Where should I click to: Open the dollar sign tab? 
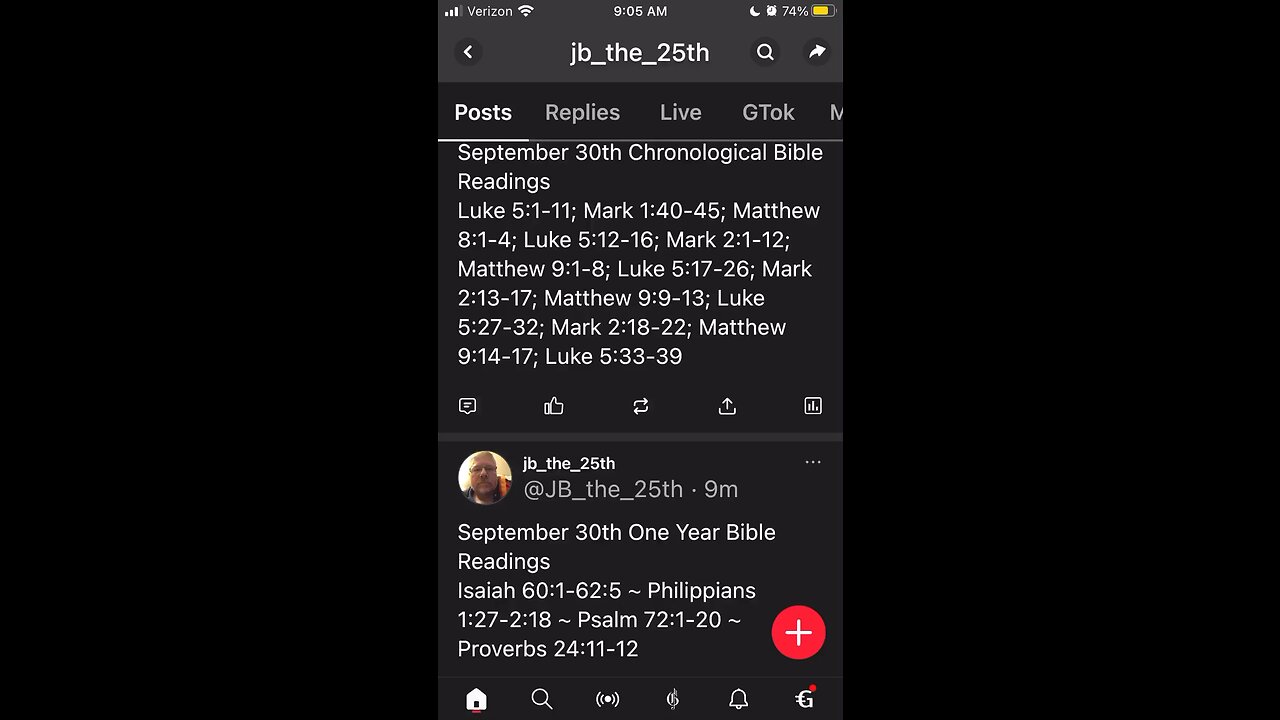click(673, 699)
